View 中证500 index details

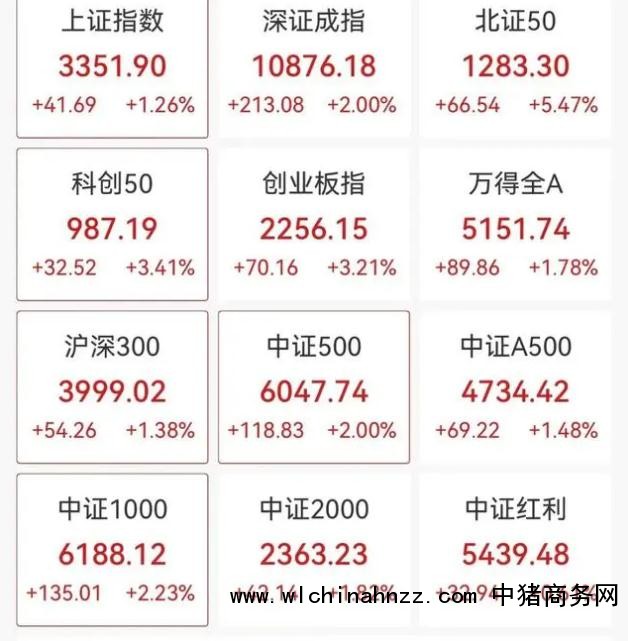tap(314, 387)
